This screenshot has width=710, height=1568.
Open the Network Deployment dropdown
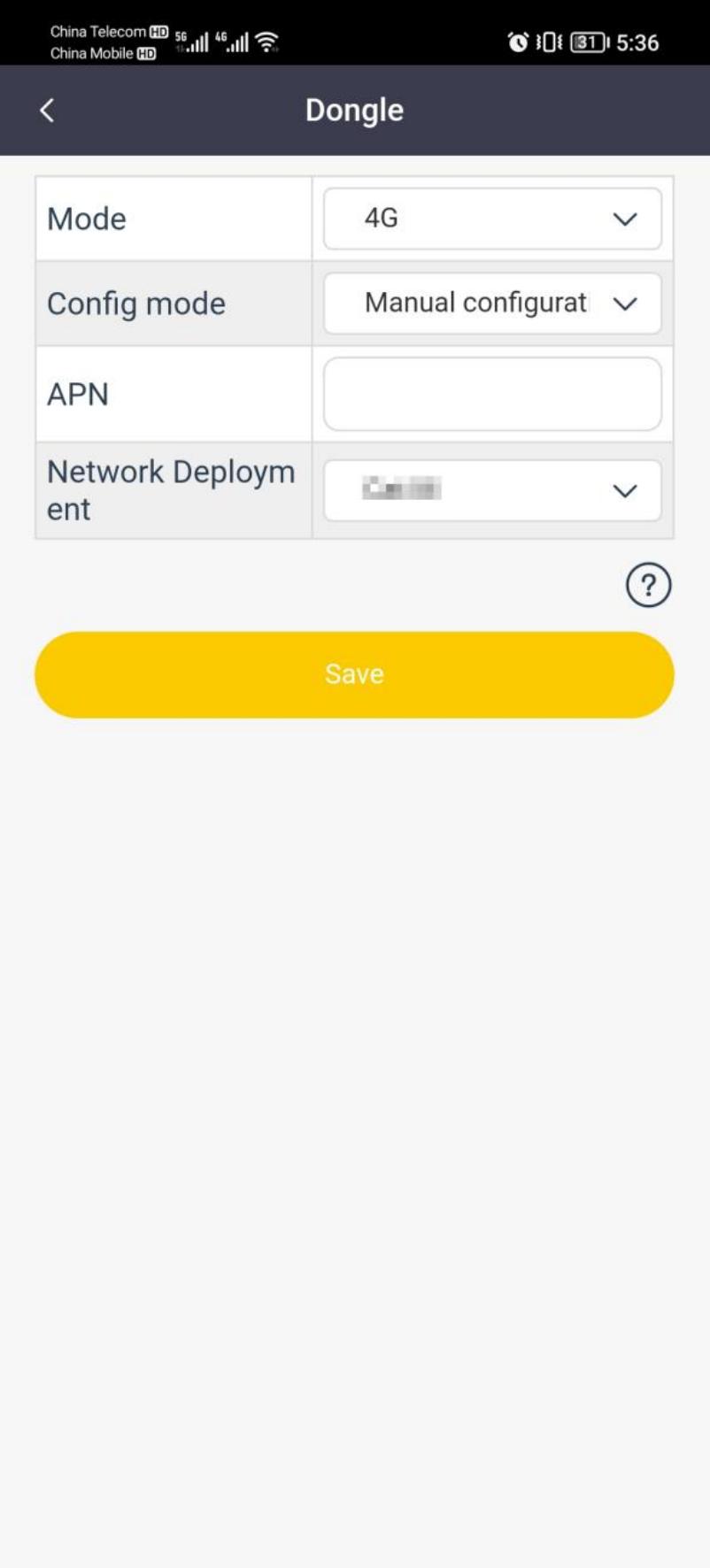492,490
